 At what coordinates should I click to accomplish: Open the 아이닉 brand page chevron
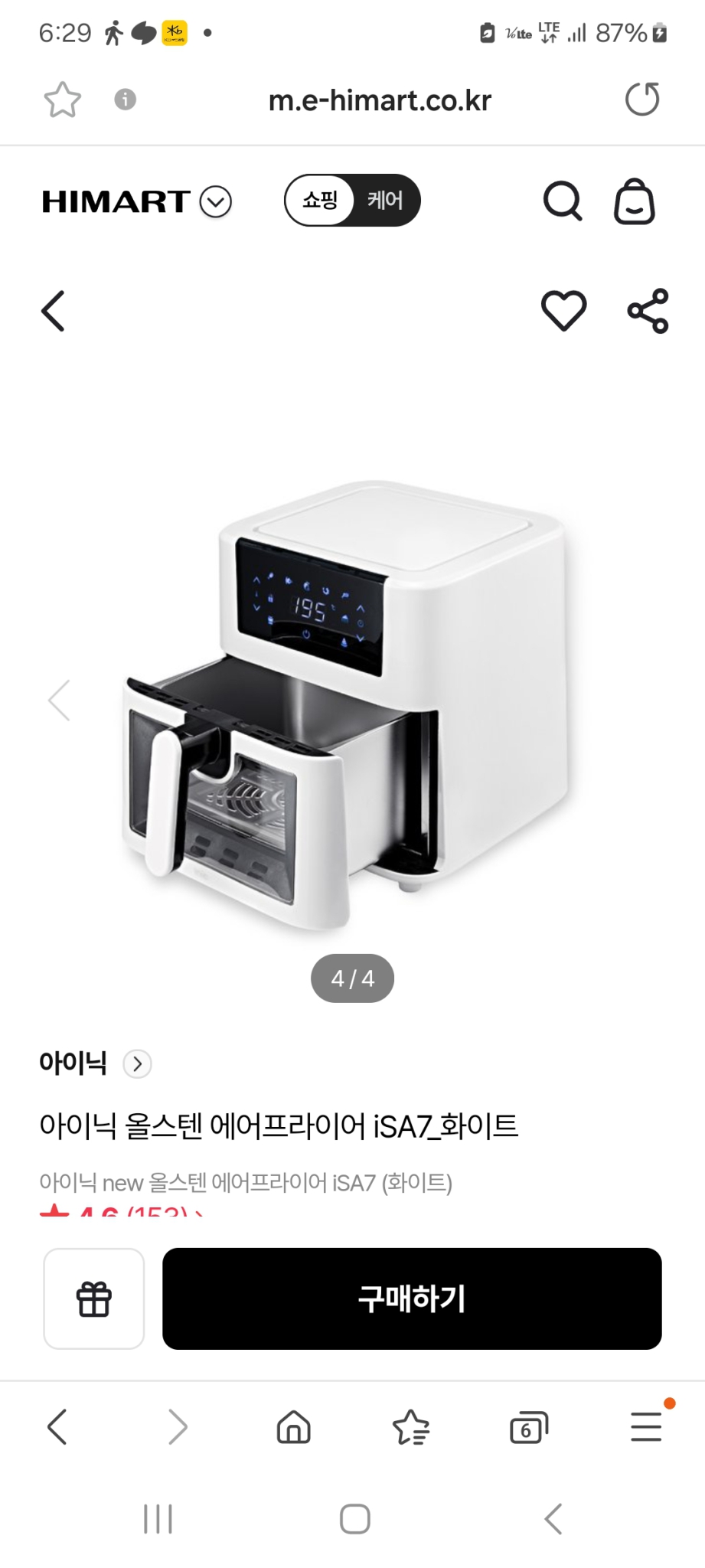coord(137,1064)
